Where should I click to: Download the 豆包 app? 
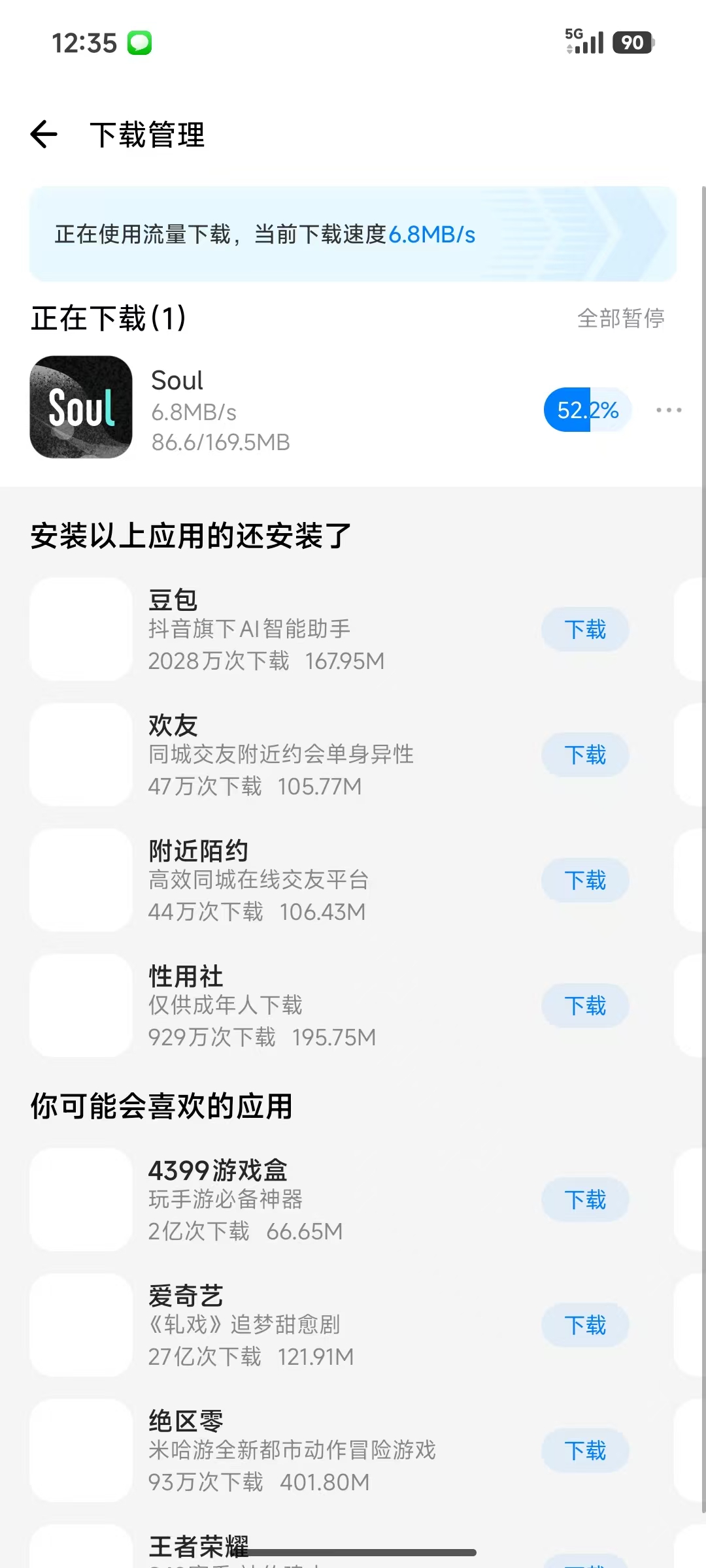pos(585,629)
